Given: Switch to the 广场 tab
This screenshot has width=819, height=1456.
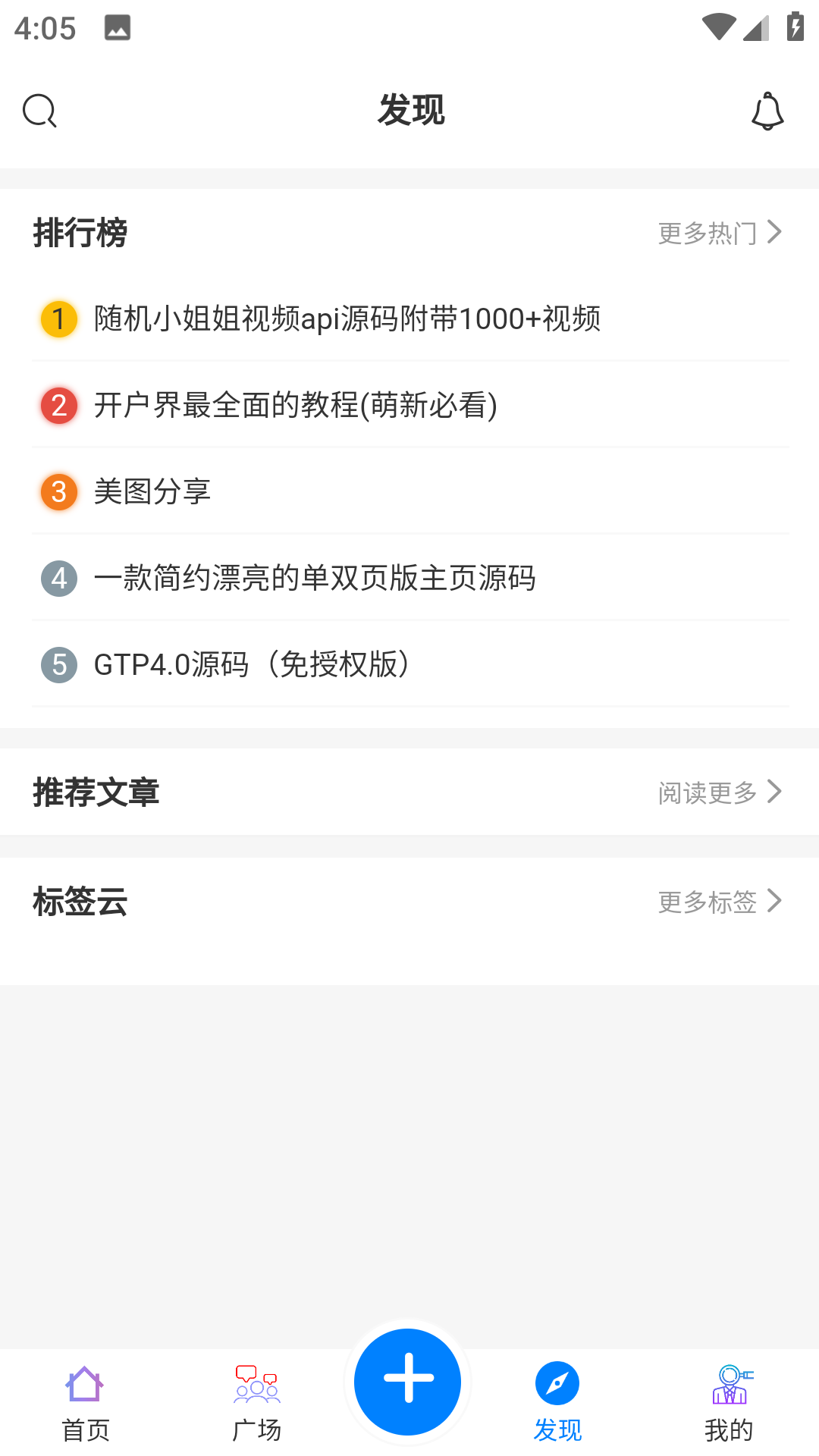Looking at the screenshot, I should pyautogui.click(x=256, y=1402).
